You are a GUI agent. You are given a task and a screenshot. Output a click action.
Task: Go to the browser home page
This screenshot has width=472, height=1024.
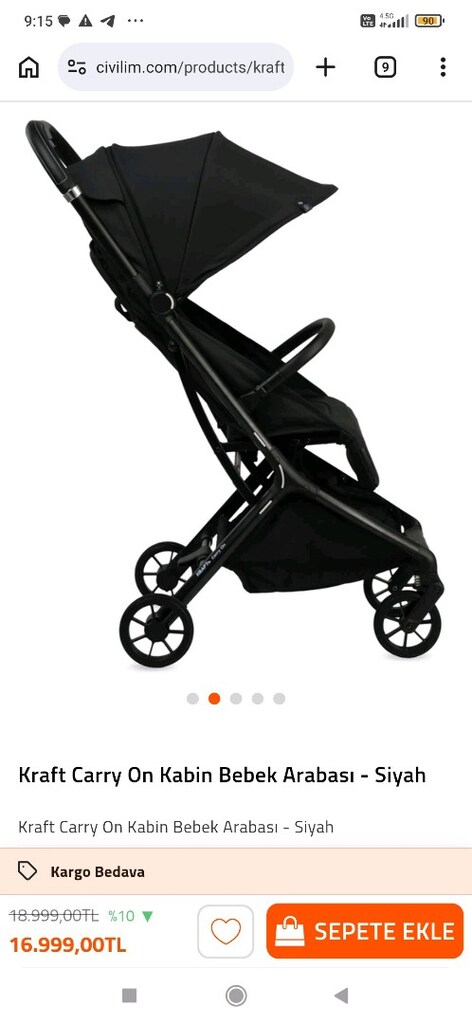[28, 67]
